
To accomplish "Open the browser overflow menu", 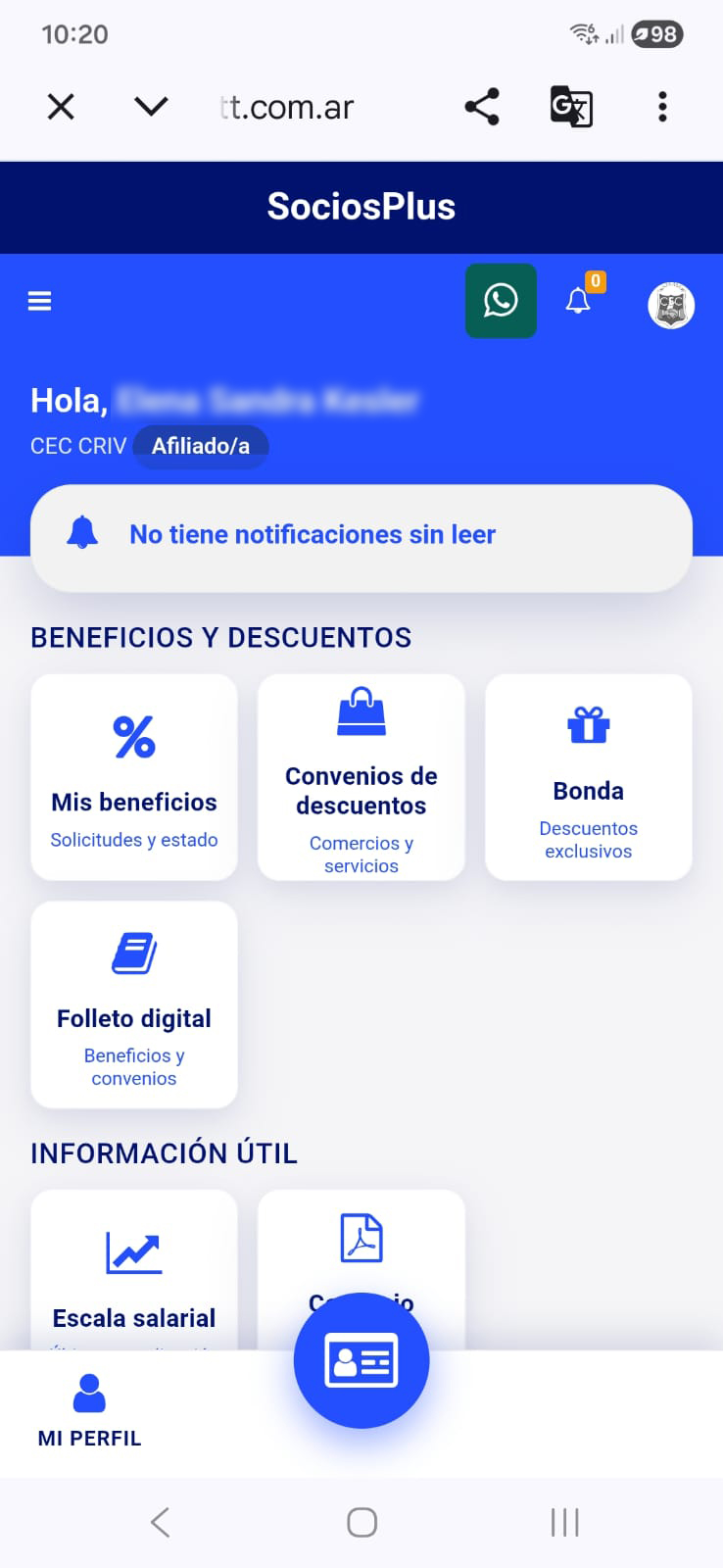I will point(662,107).
